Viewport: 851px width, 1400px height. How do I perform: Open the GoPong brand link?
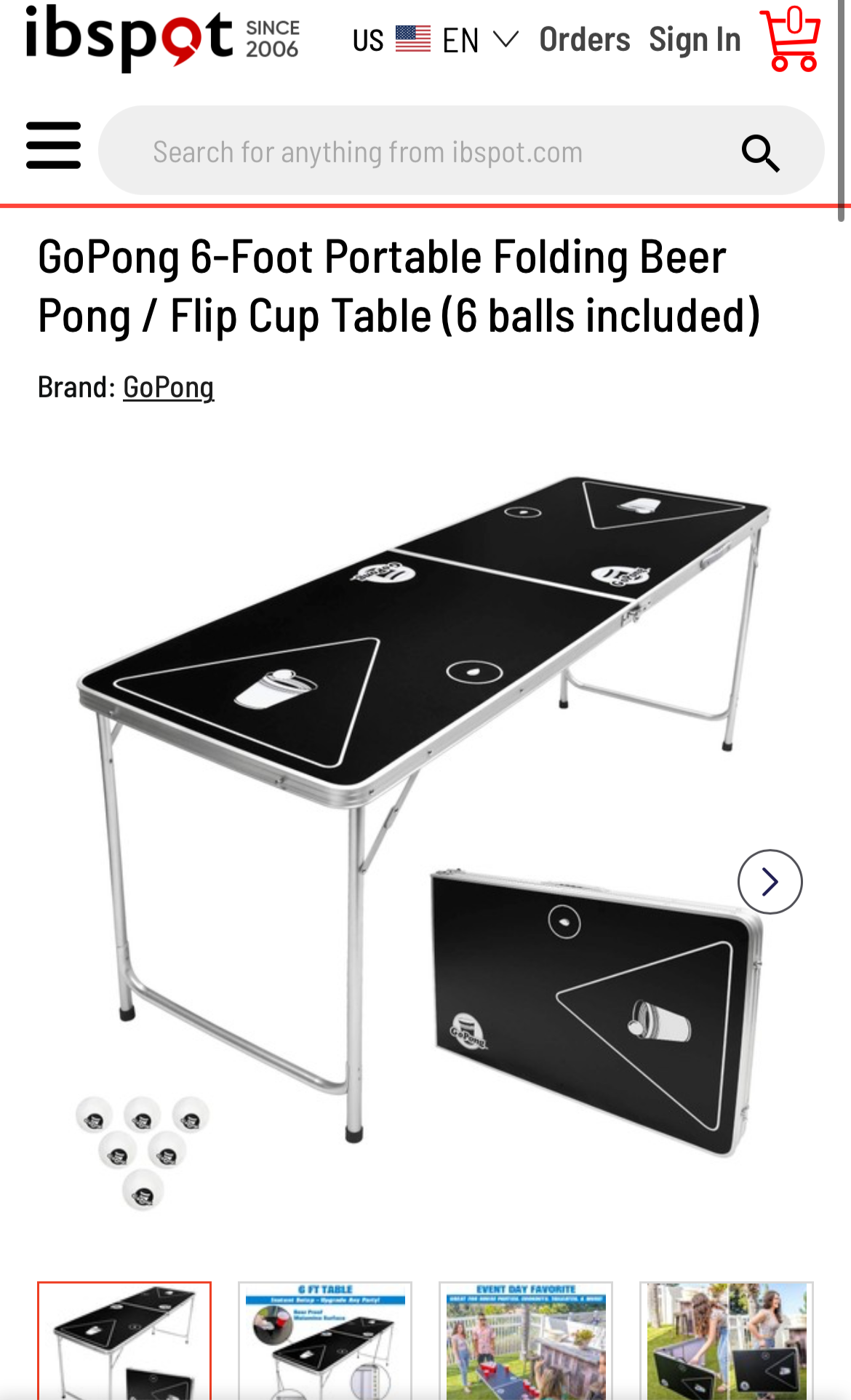(168, 387)
